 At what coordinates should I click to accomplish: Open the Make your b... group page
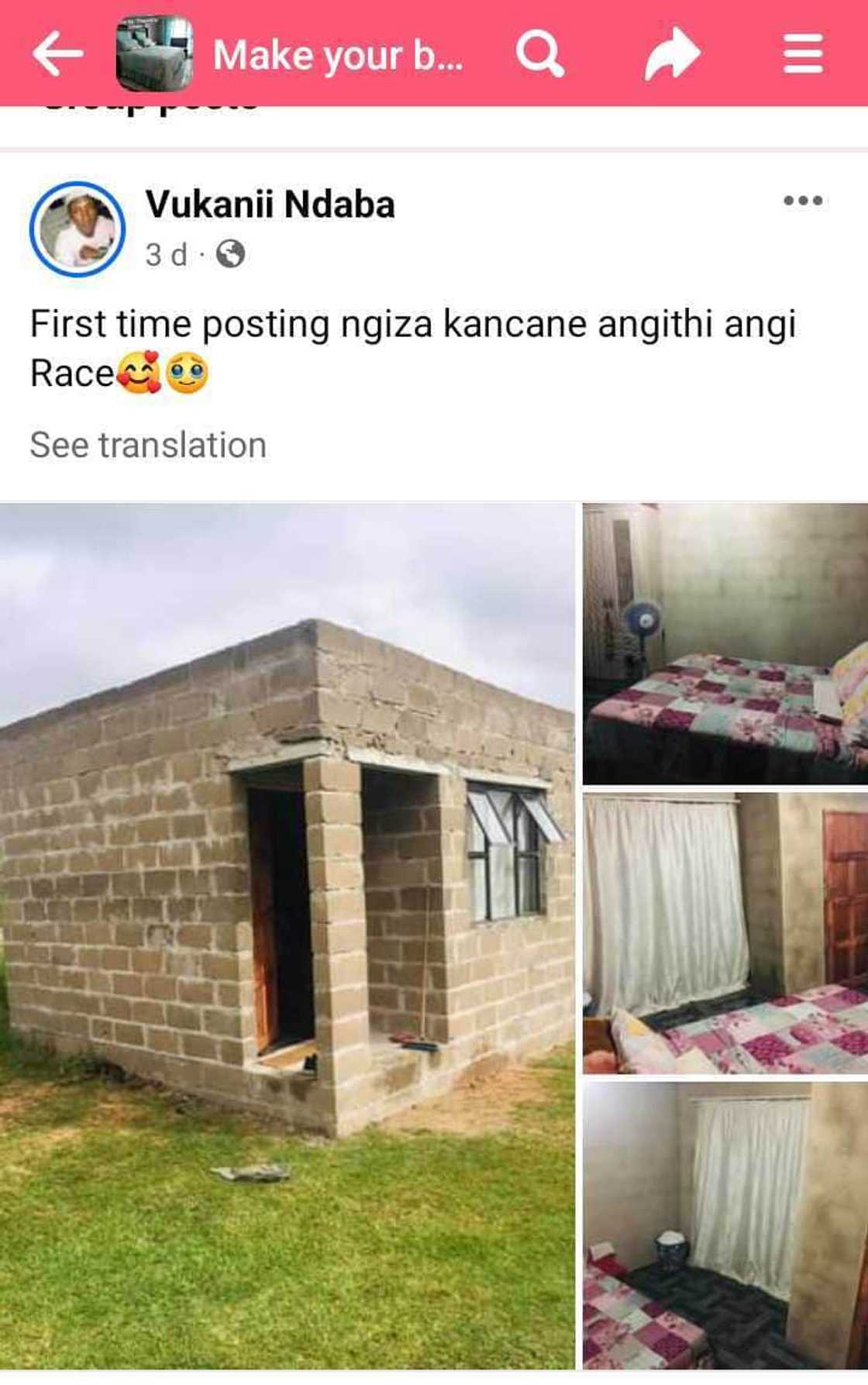pos(337,56)
